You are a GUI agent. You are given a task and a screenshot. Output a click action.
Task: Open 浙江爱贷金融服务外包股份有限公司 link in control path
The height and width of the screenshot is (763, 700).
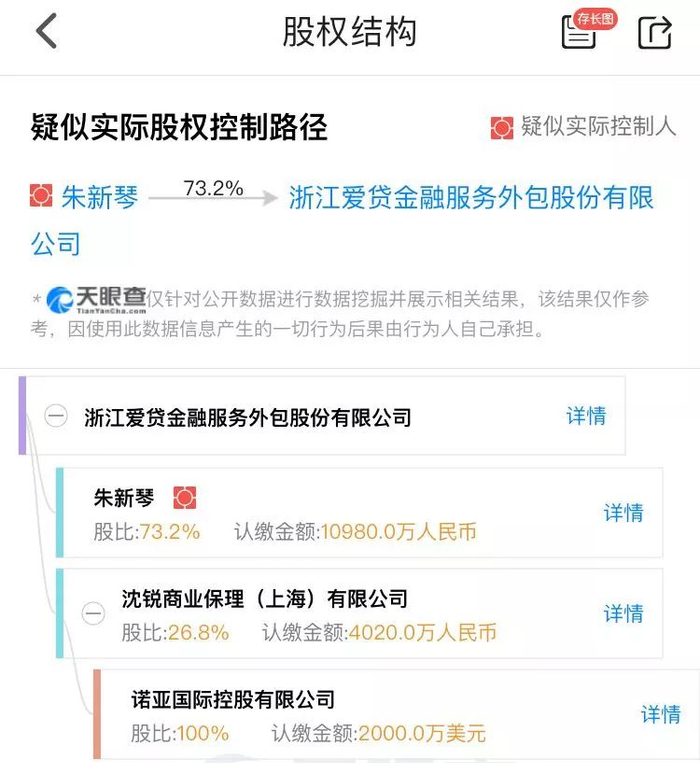tap(342, 220)
